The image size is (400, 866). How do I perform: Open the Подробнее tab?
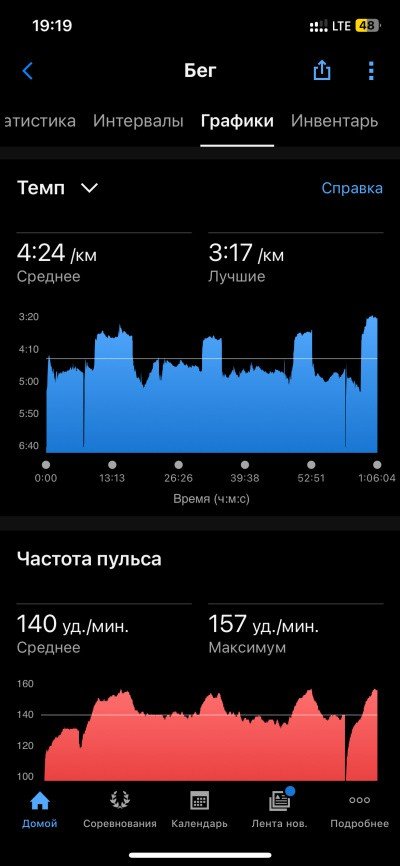click(x=360, y=810)
